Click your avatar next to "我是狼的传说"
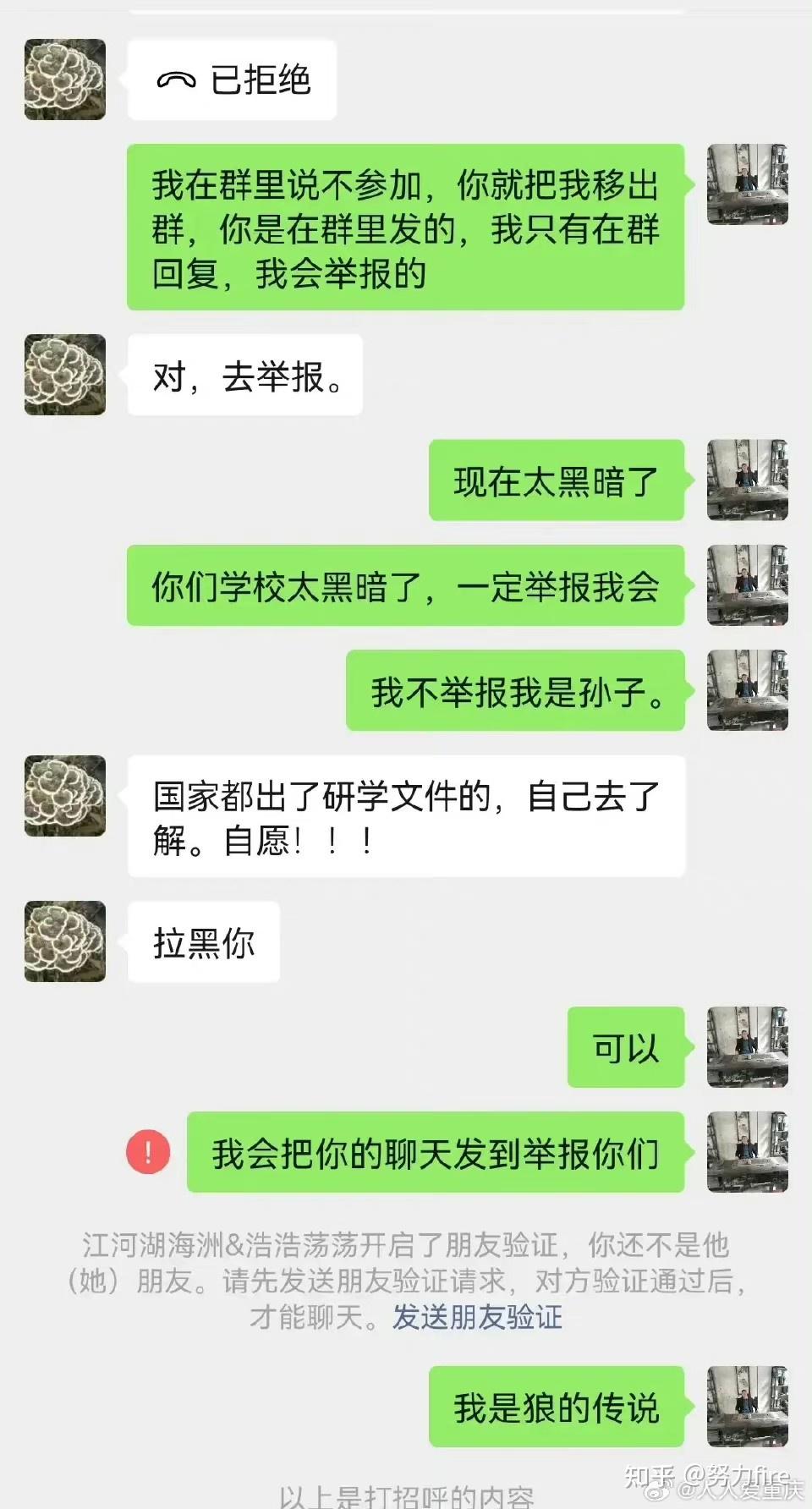Screen dimensions: 812x1509 (x=747, y=1407)
